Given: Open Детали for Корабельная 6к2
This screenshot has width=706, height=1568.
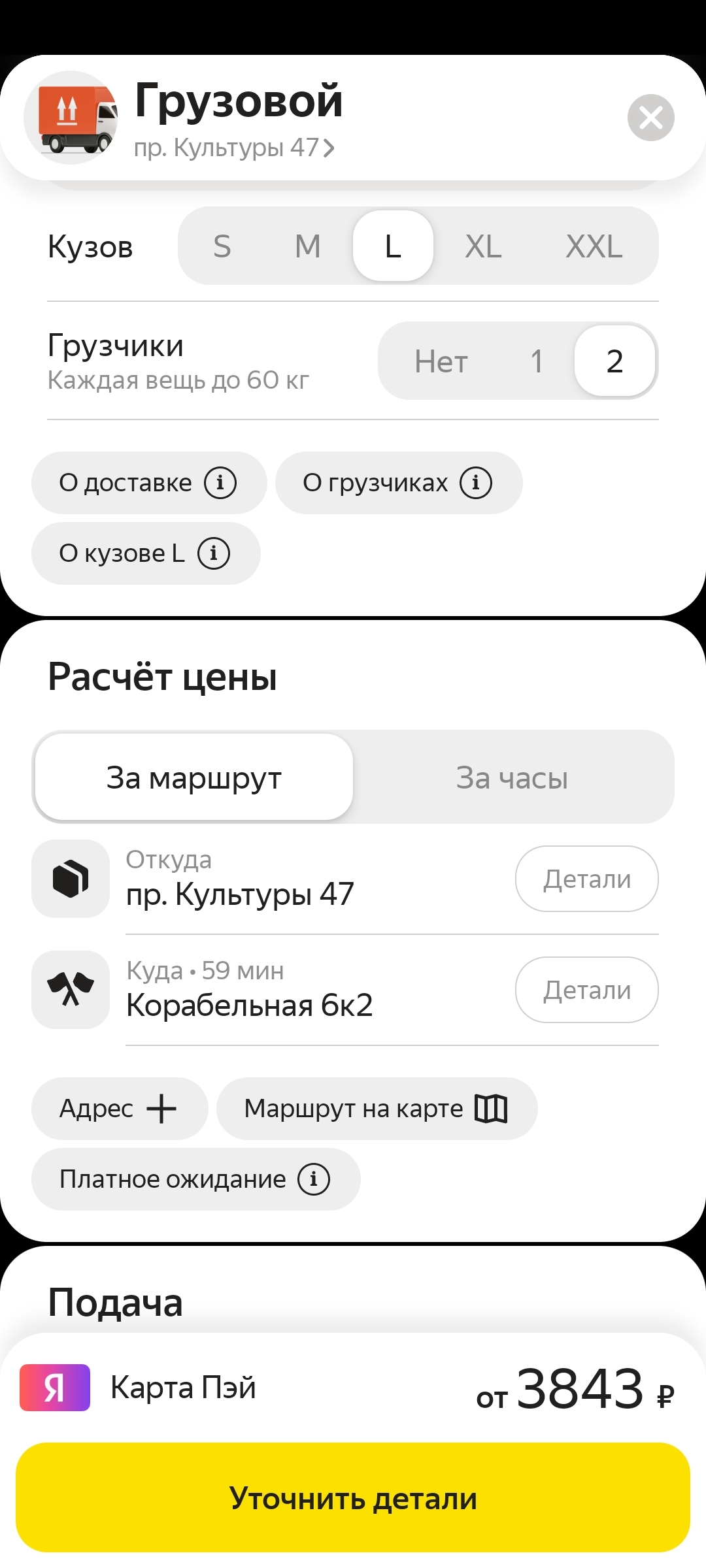Looking at the screenshot, I should [586, 990].
